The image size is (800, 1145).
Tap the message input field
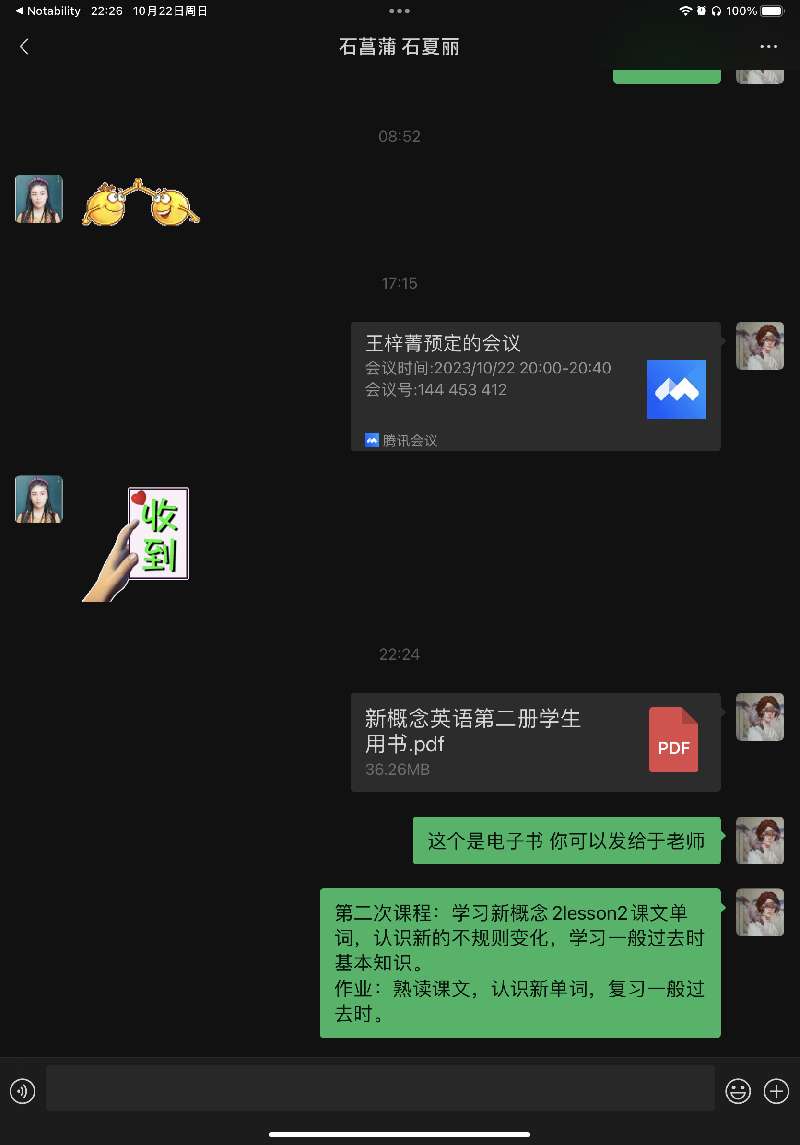point(380,1088)
